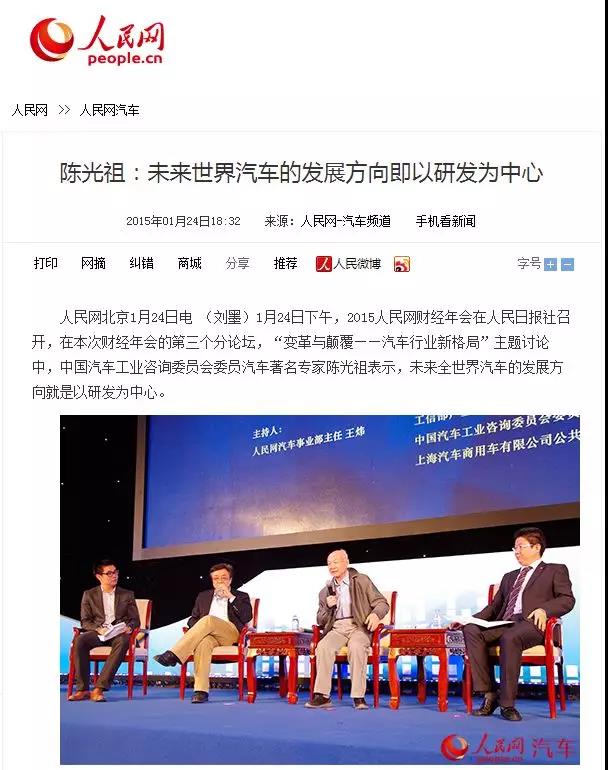Share to 人民微博

click(348, 264)
